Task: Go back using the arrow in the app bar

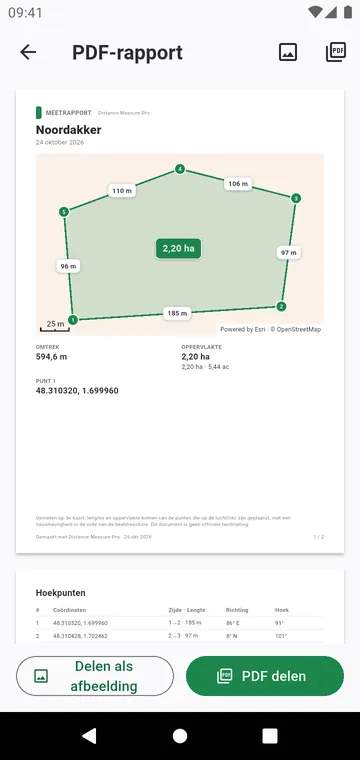Action: click(x=28, y=52)
